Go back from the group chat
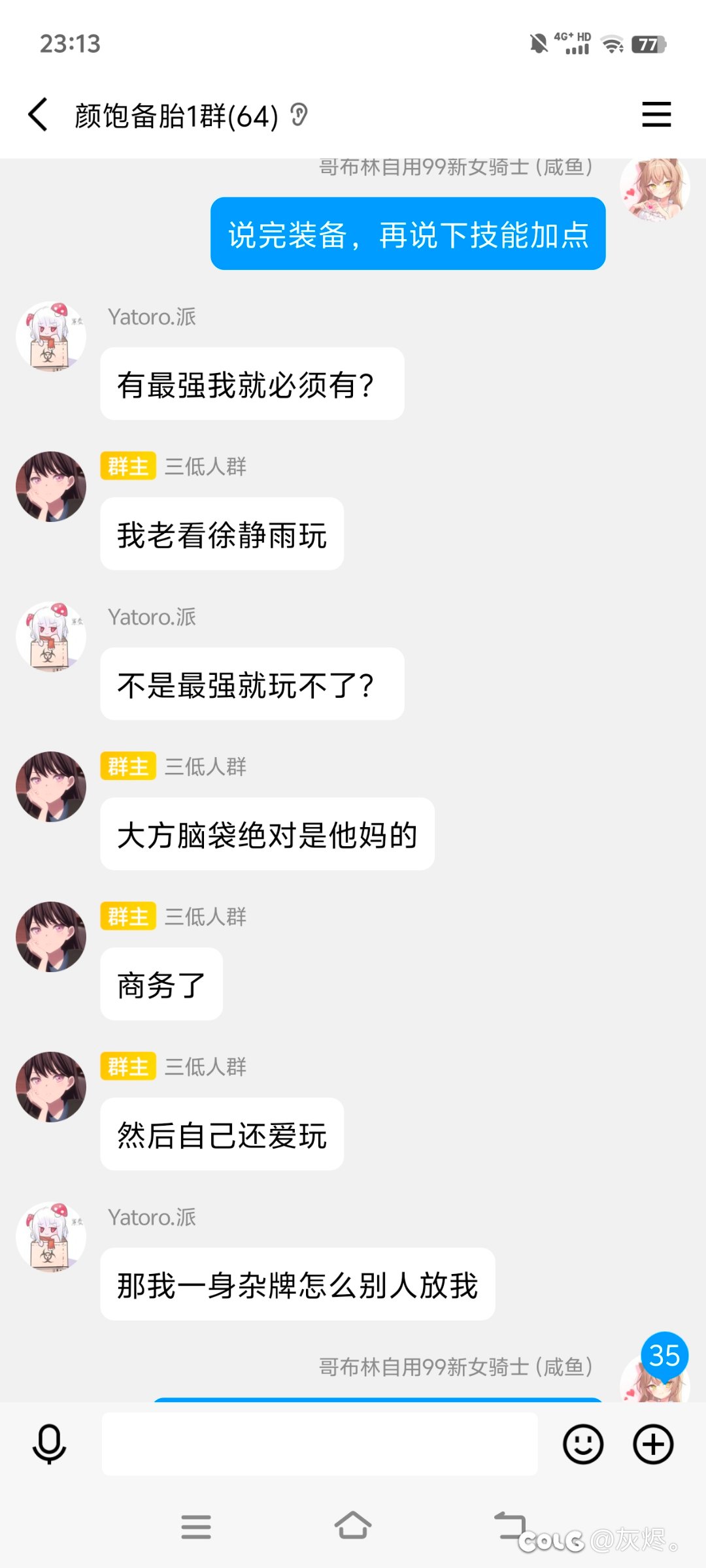Image resolution: width=706 pixels, height=1568 pixels. click(x=38, y=115)
